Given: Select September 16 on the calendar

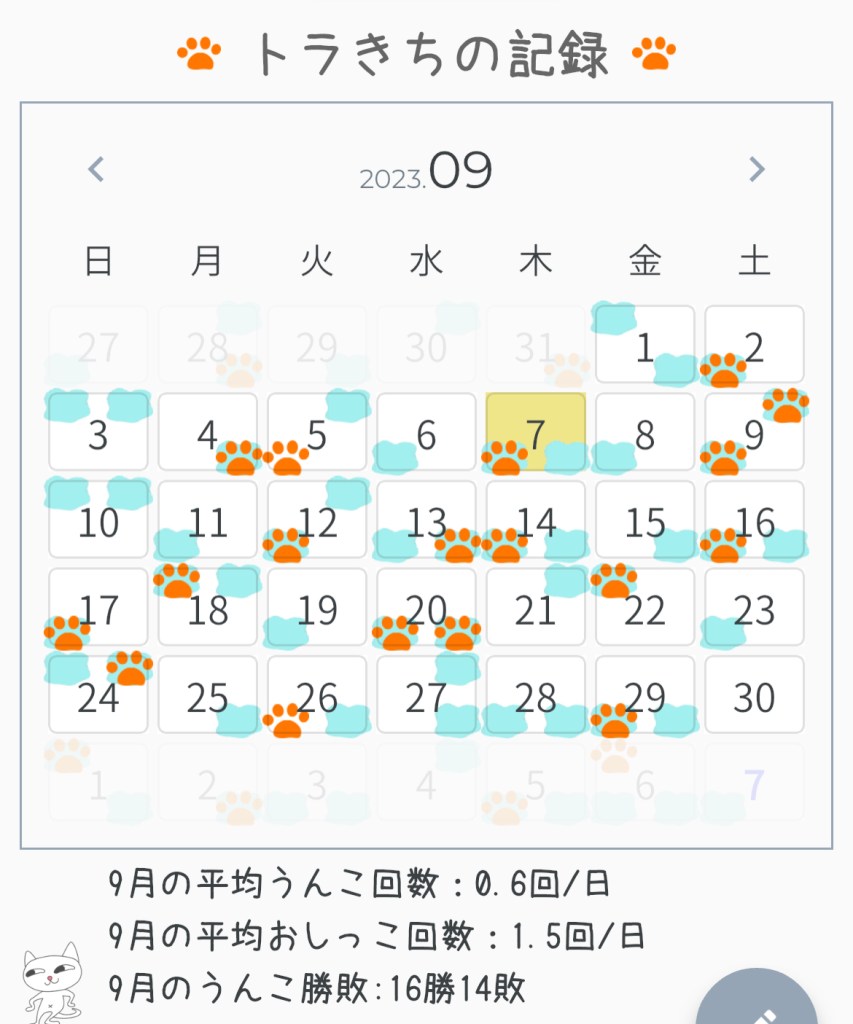Looking at the screenshot, I should click(x=754, y=520).
